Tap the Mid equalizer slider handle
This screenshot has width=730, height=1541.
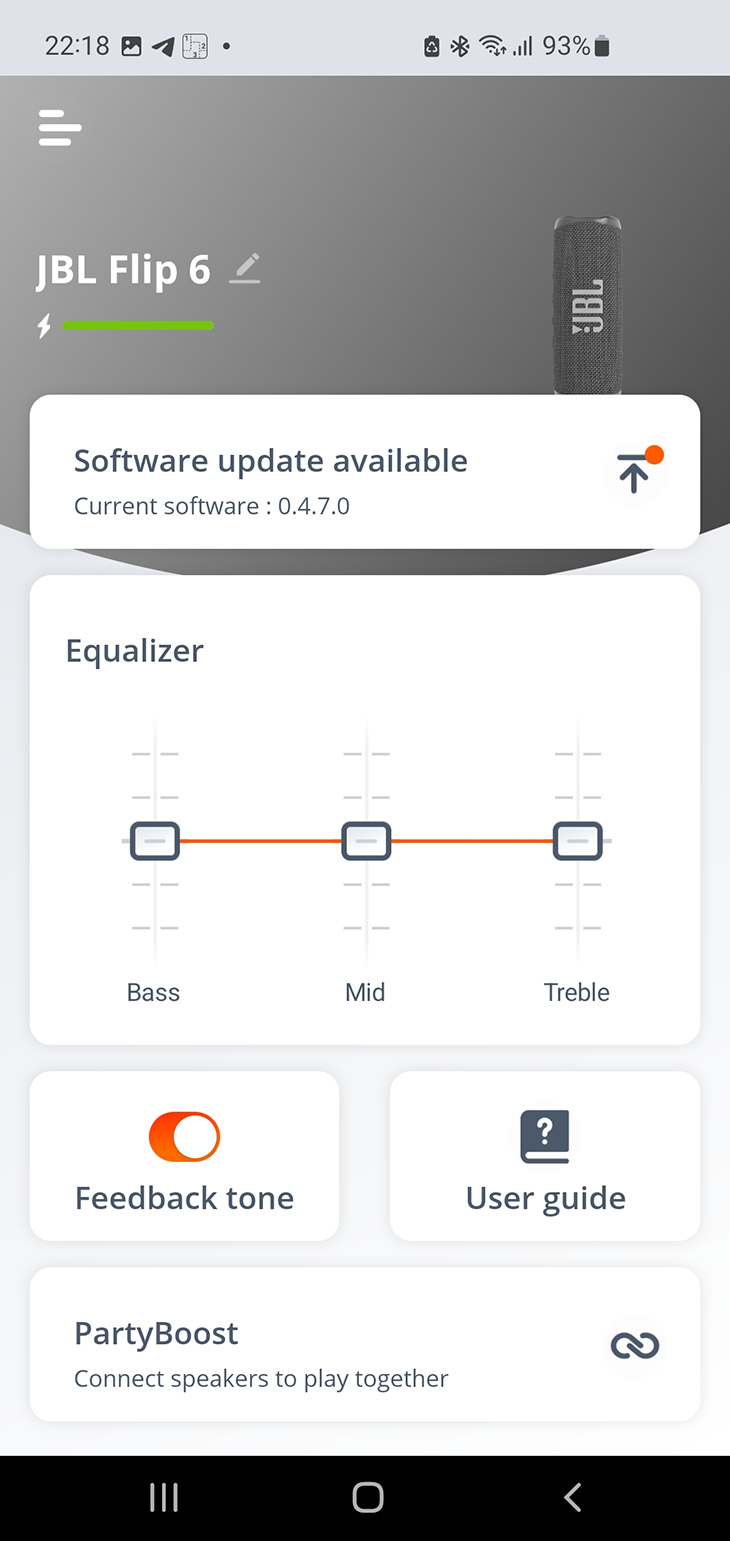366,841
